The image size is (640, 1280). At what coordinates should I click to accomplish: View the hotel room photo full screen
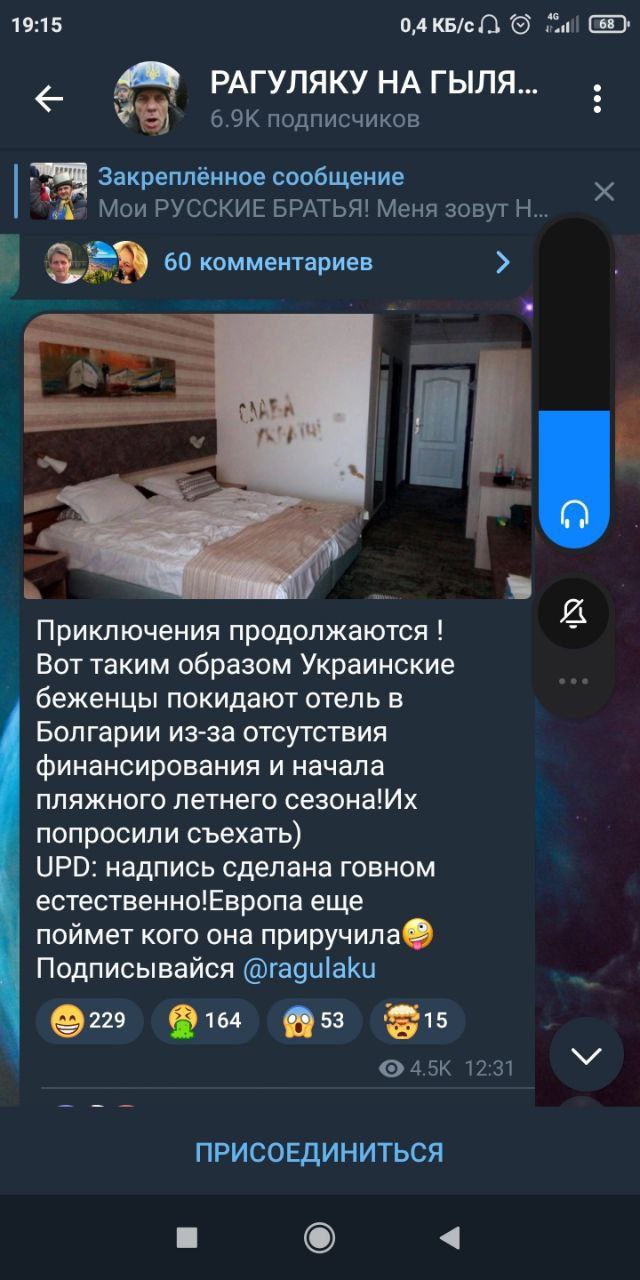pos(277,457)
